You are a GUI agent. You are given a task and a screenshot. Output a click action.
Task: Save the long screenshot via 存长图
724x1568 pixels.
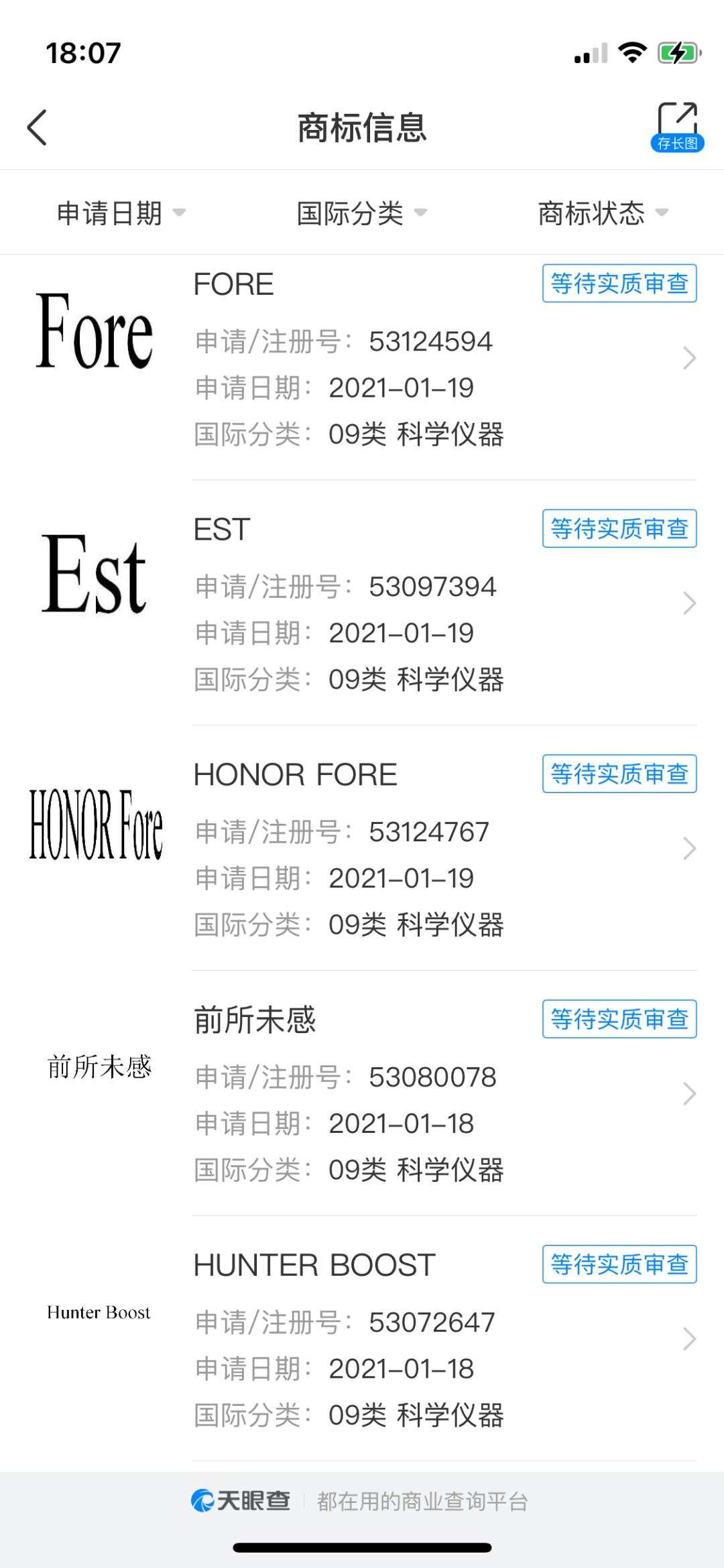pos(677,127)
